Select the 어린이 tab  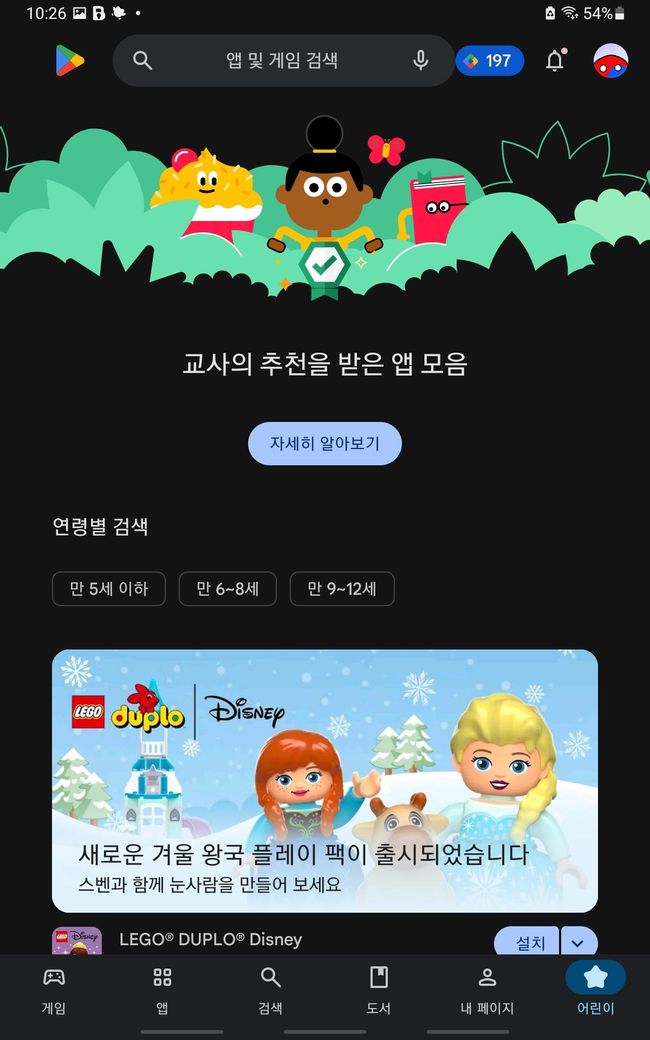(x=595, y=990)
